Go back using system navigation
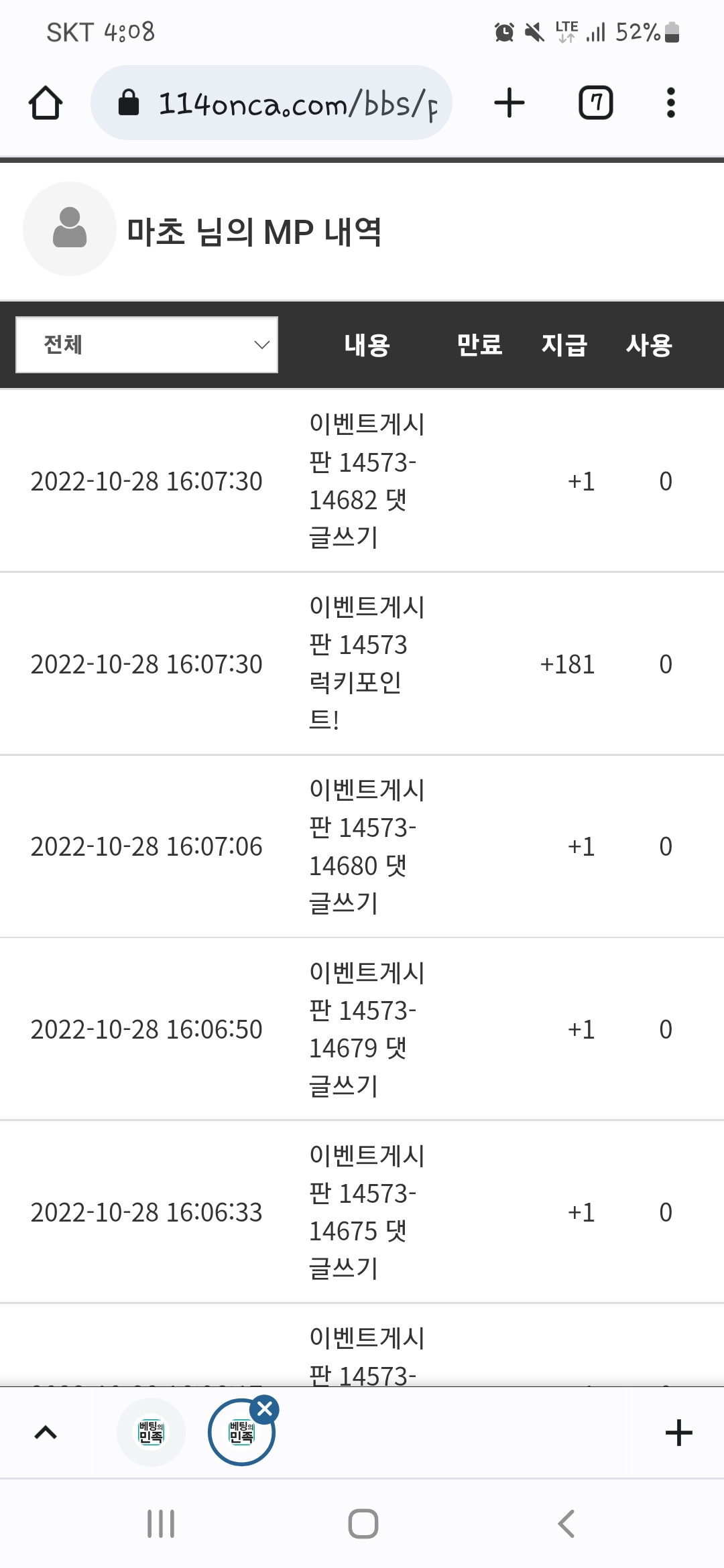The height and width of the screenshot is (1568, 724). [x=566, y=1524]
